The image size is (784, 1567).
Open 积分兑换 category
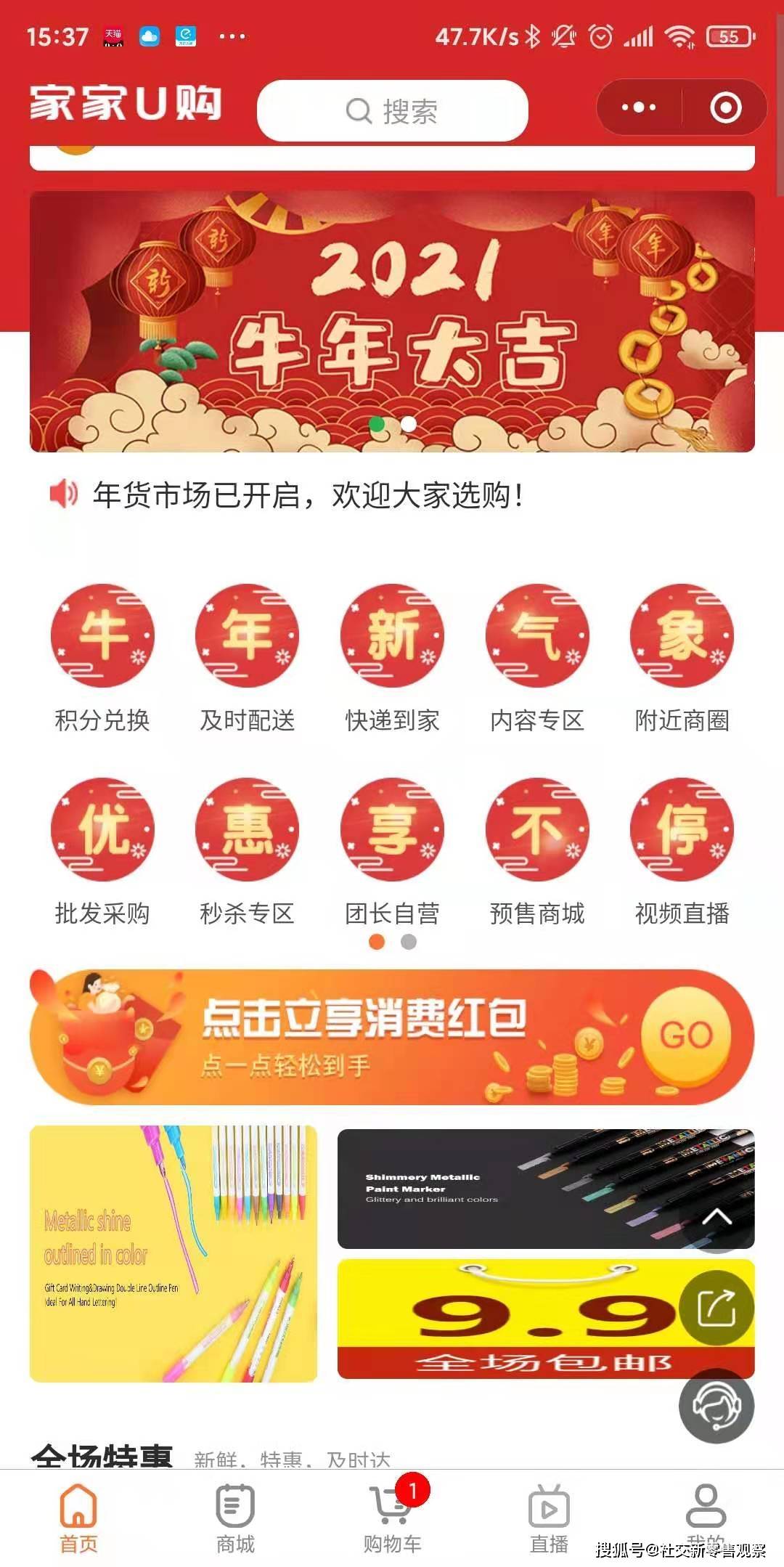102,659
